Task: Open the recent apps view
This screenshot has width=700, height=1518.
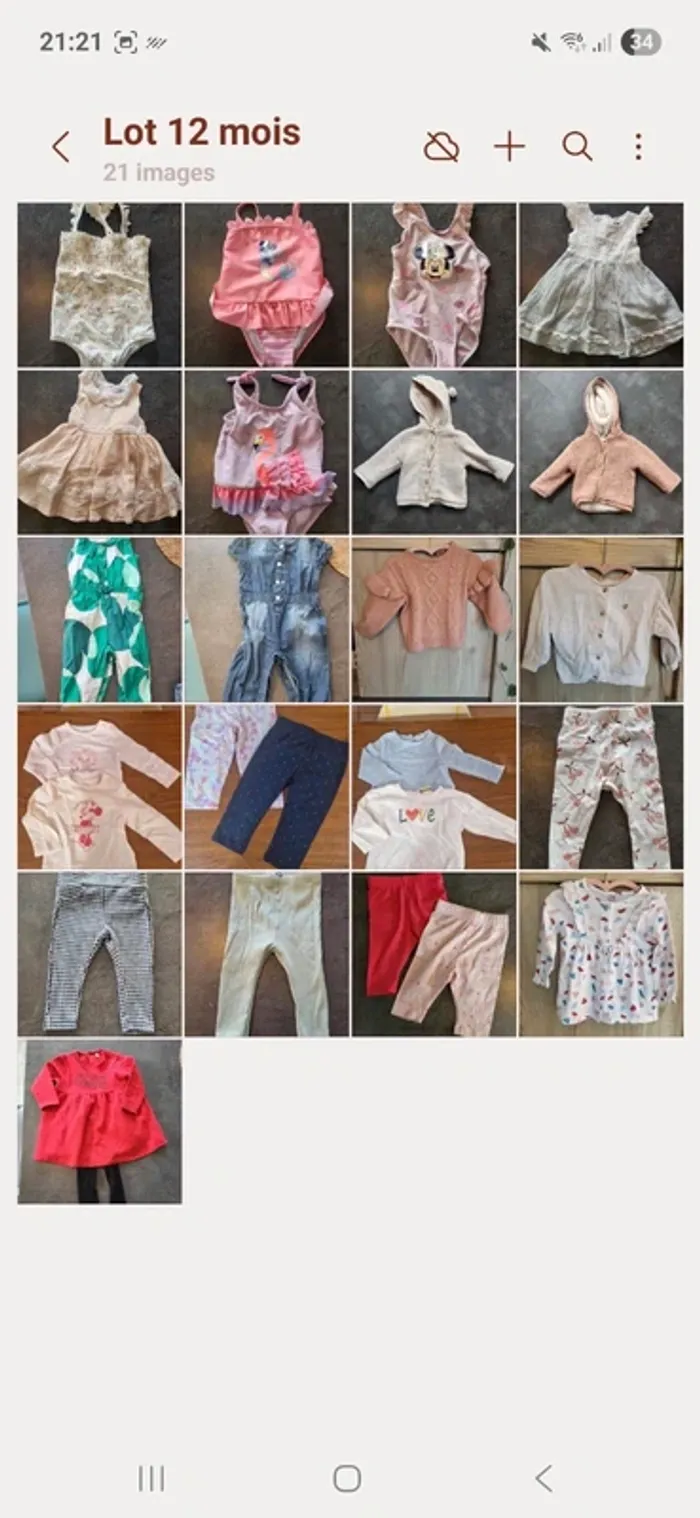Action: (x=151, y=1478)
